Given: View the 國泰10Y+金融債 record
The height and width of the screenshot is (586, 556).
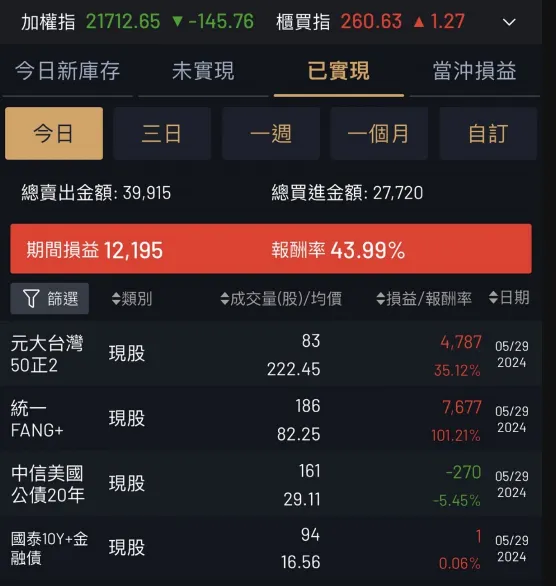Looking at the screenshot, I should click(271, 548).
